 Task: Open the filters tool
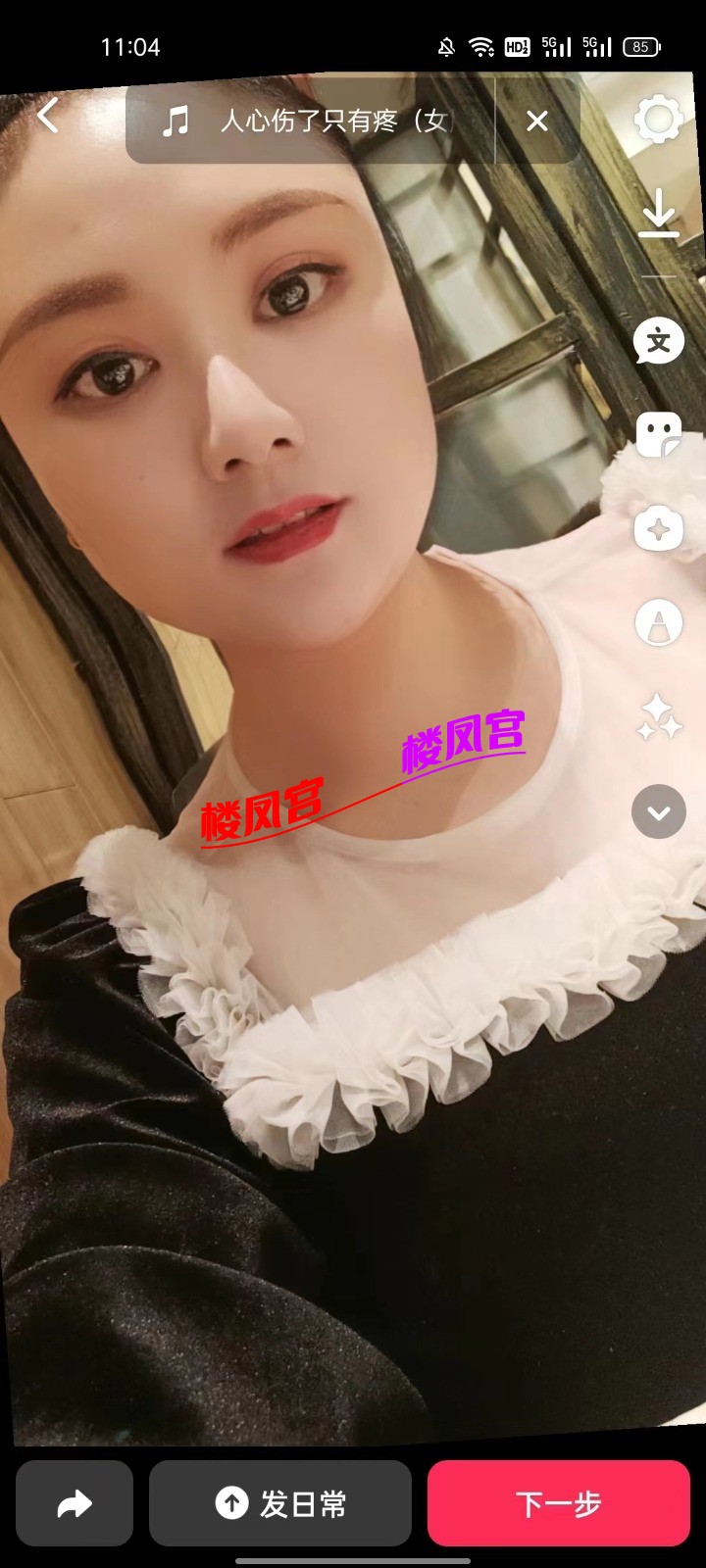[x=658, y=623]
